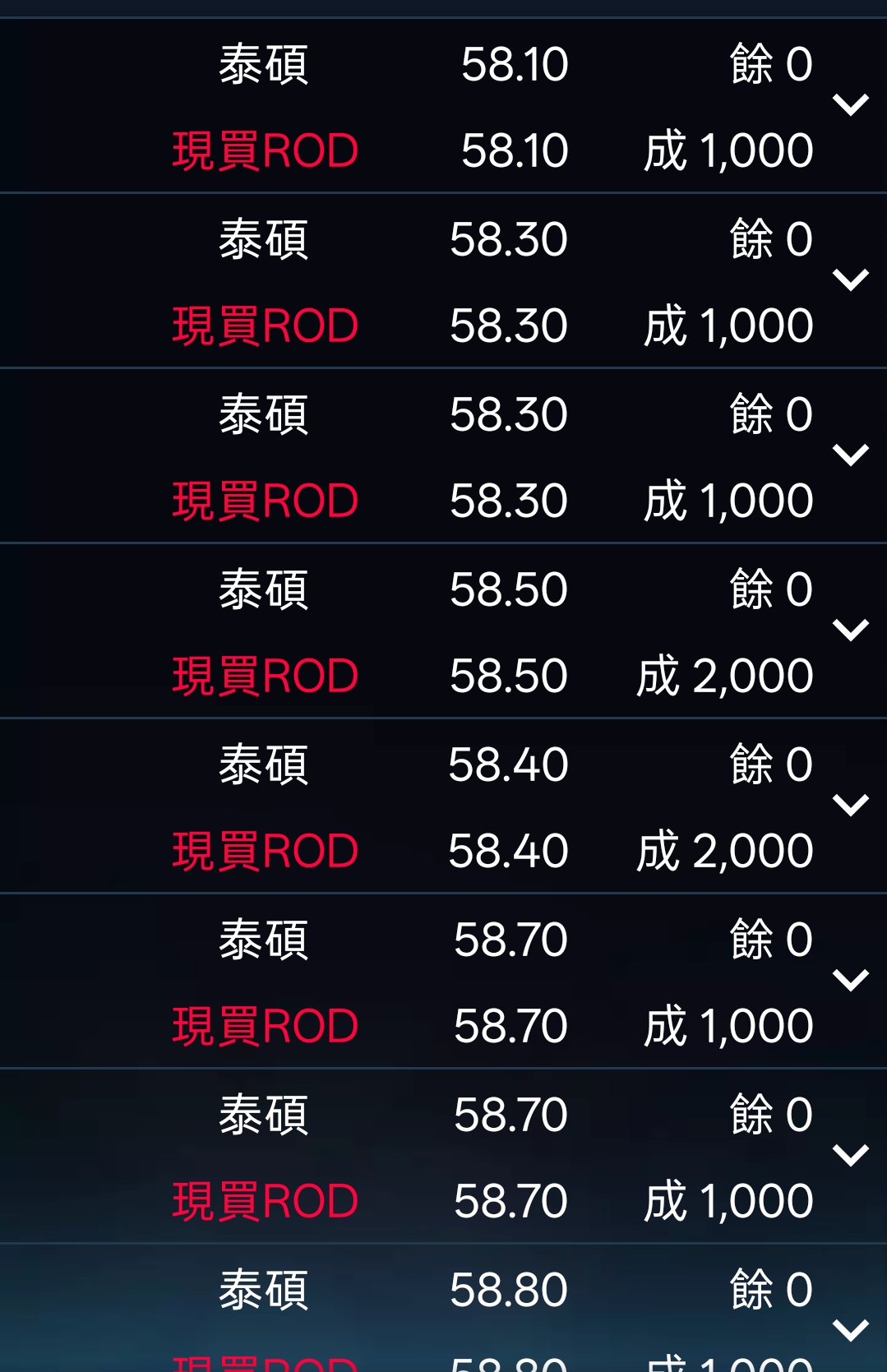
Task: Expand the 58.80 order at the bottom
Action: click(851, 1328)
